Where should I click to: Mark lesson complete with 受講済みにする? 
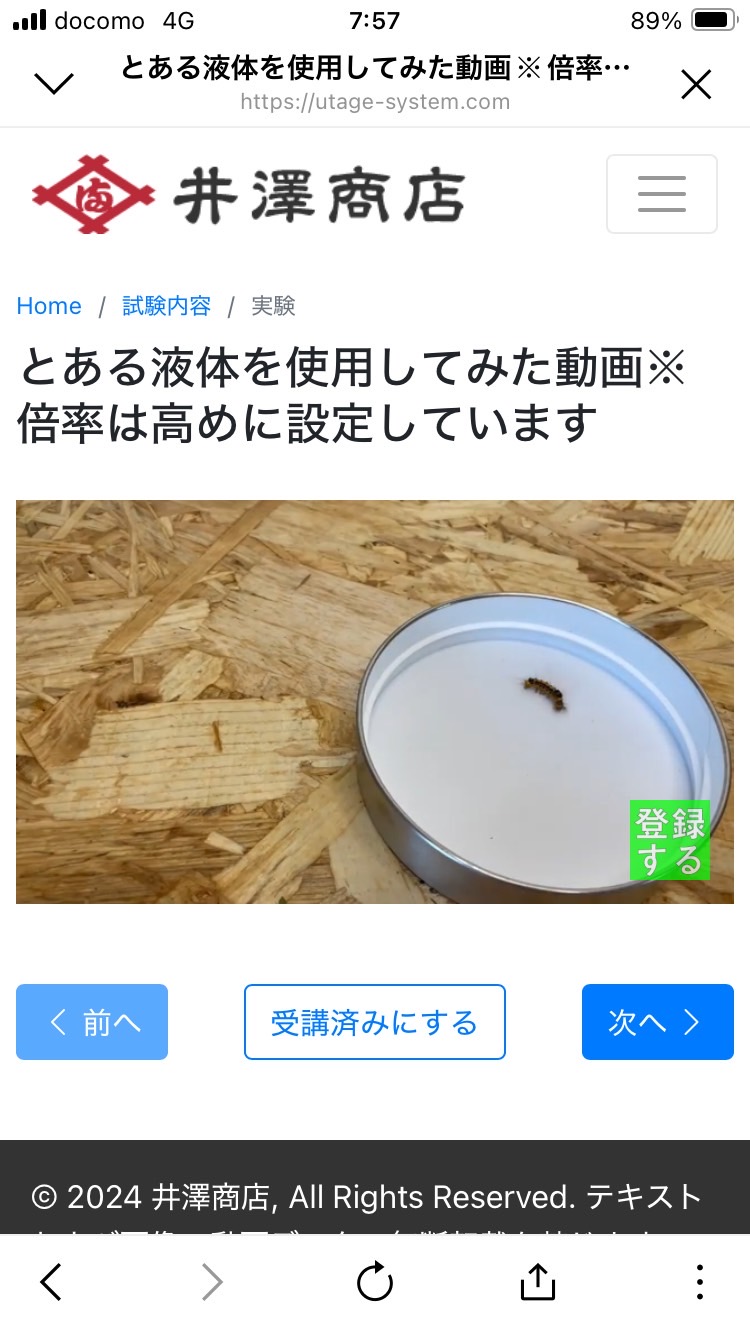375,1022
